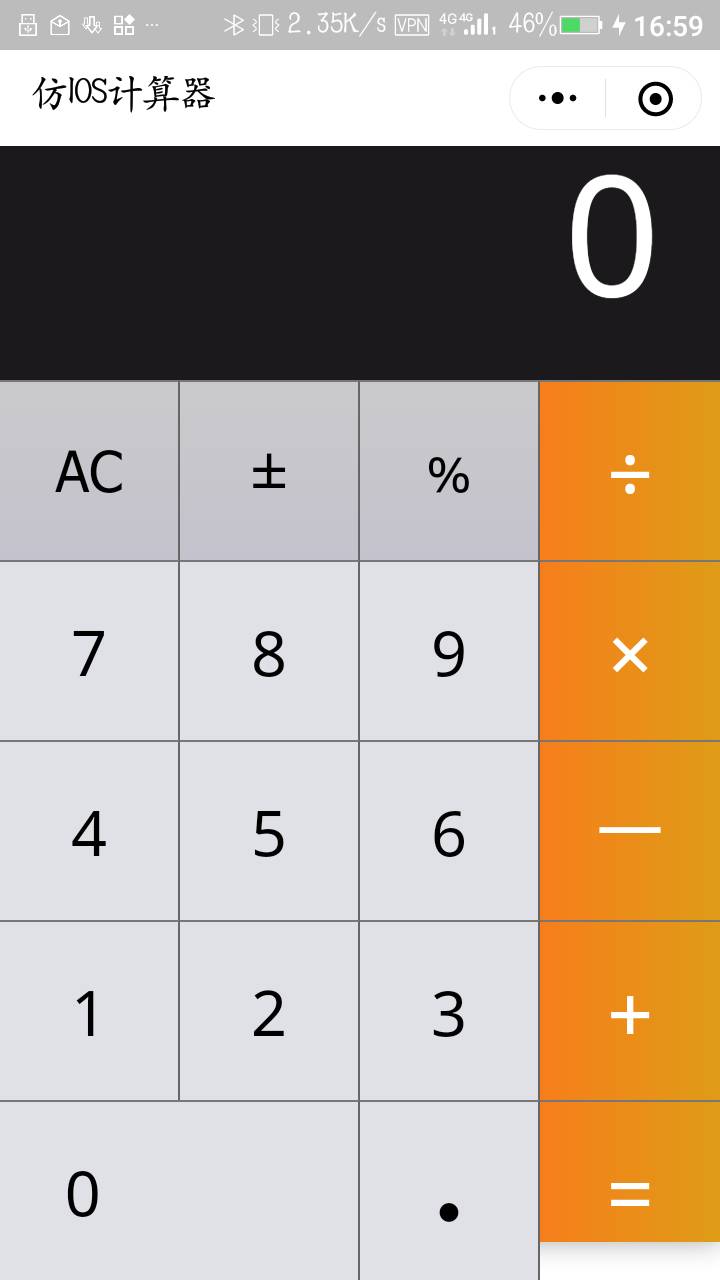Tap the number 4 key
Viewport: 720px width, 1280px height.
pyautogui.click(x=89, y=831)
